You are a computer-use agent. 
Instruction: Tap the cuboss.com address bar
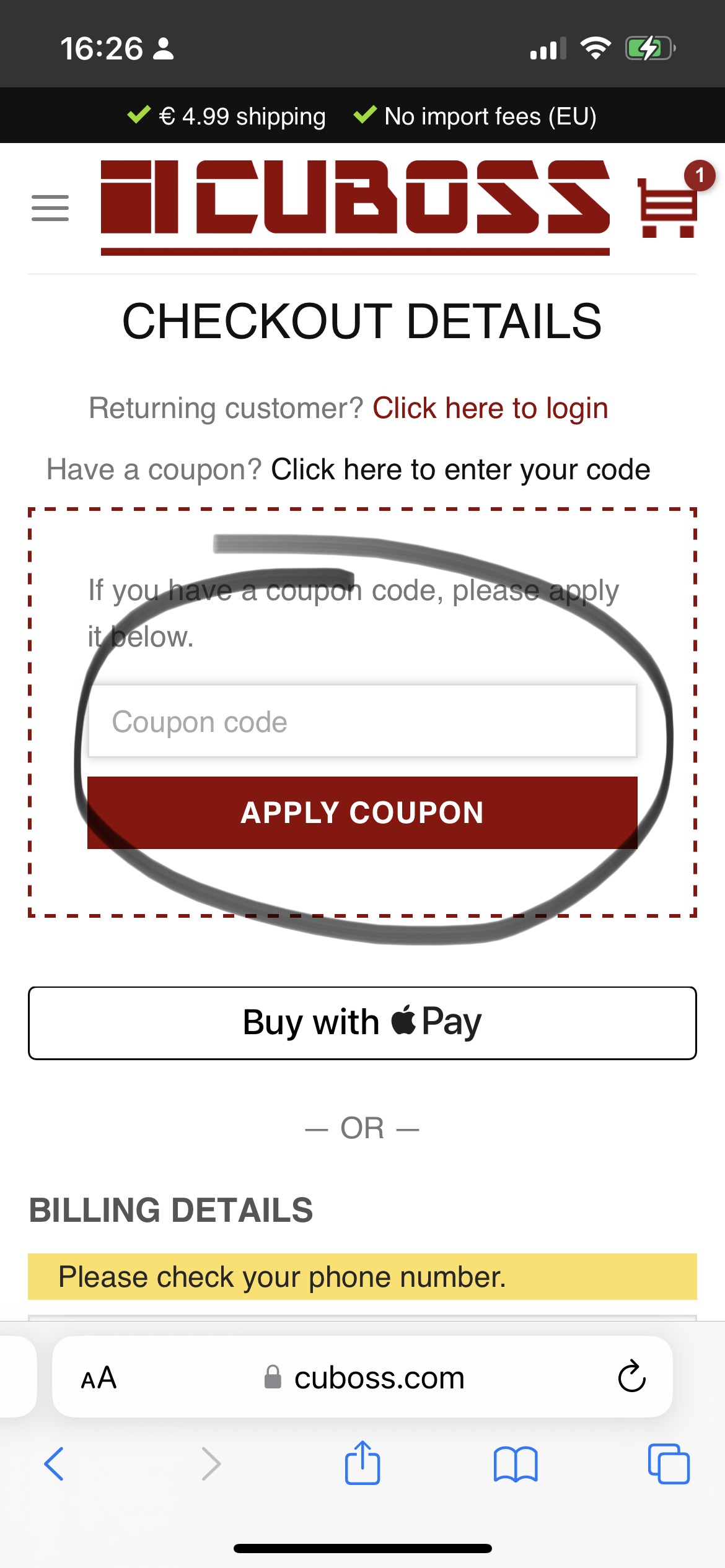coord(364,1377)
